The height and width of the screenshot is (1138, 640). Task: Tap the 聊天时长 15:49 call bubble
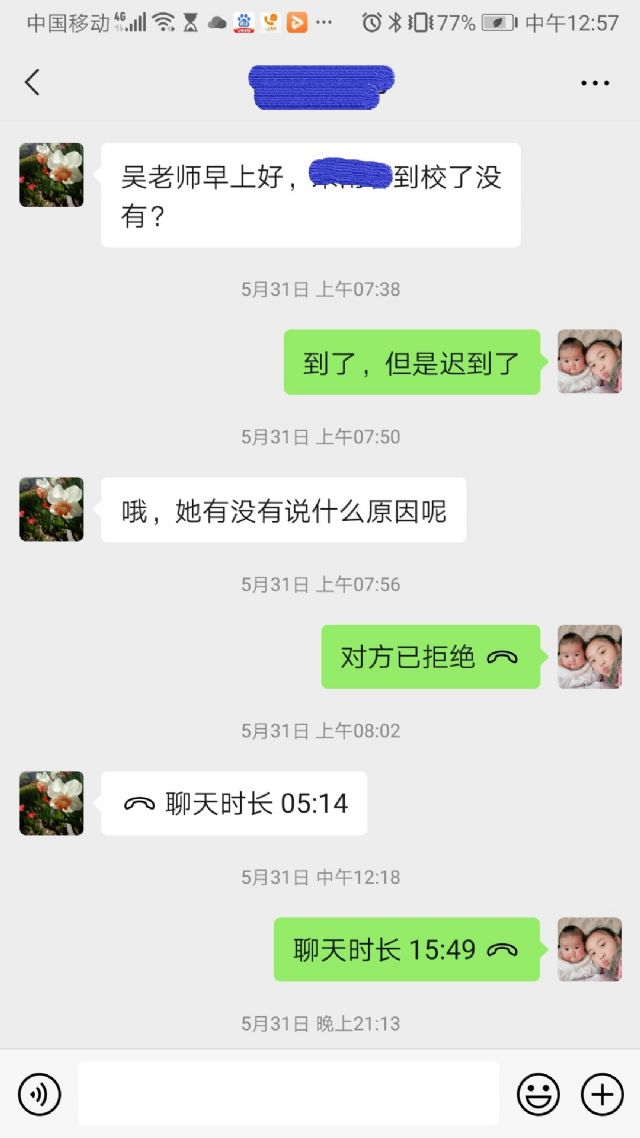coord(406,950)
